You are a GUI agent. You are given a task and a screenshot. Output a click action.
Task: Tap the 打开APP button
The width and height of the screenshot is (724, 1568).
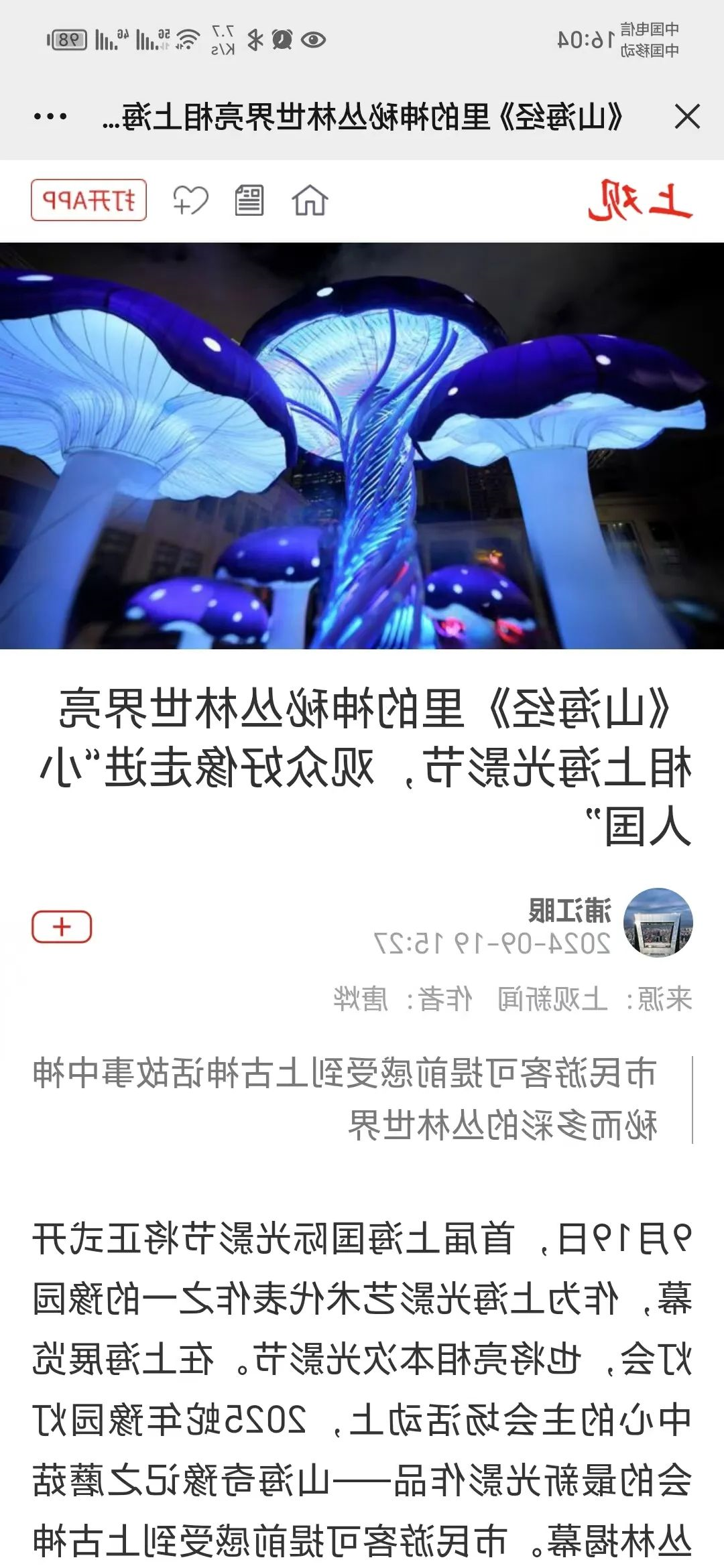pos(88,200)
